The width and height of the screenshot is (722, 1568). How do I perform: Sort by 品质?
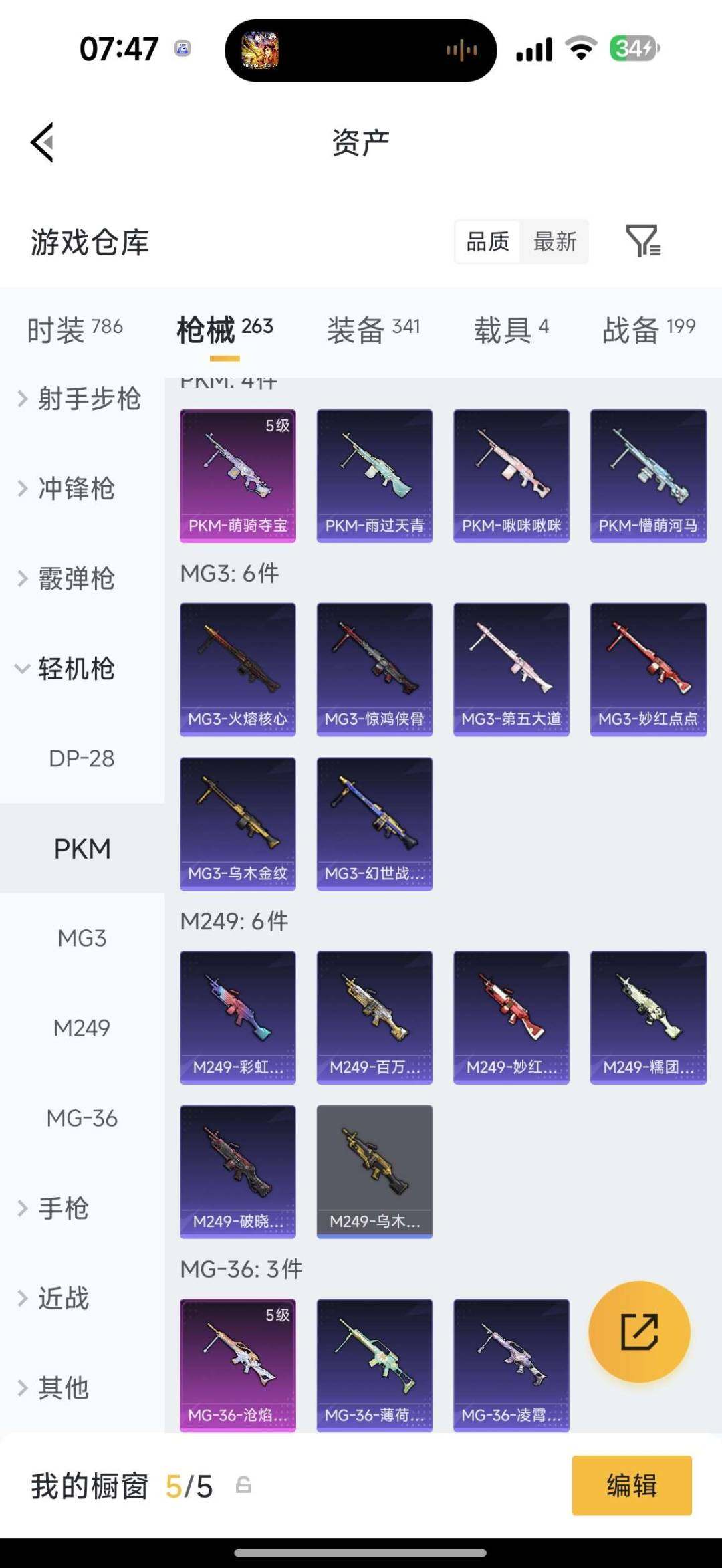click(x=487, y=241)
